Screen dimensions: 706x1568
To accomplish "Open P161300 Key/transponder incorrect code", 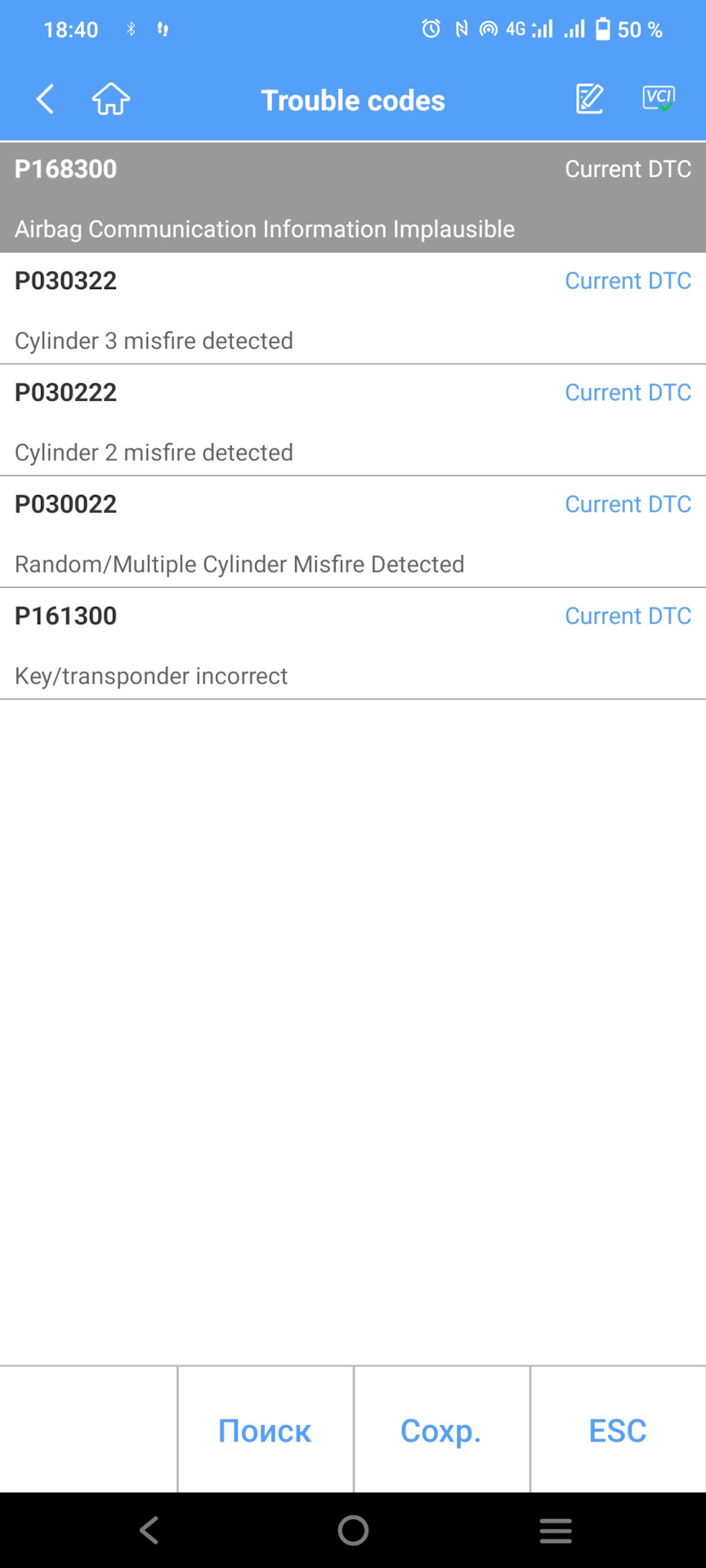I will click(353, 644).
